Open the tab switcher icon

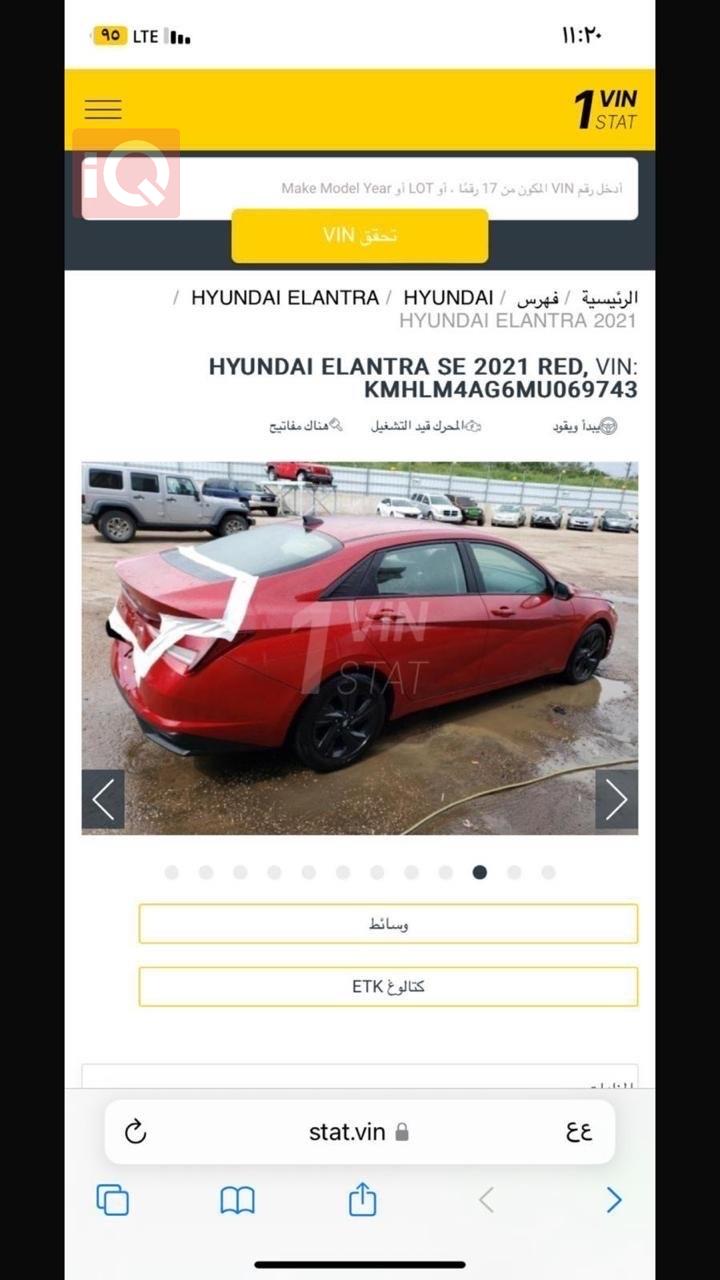click(x=113, y=1202)
